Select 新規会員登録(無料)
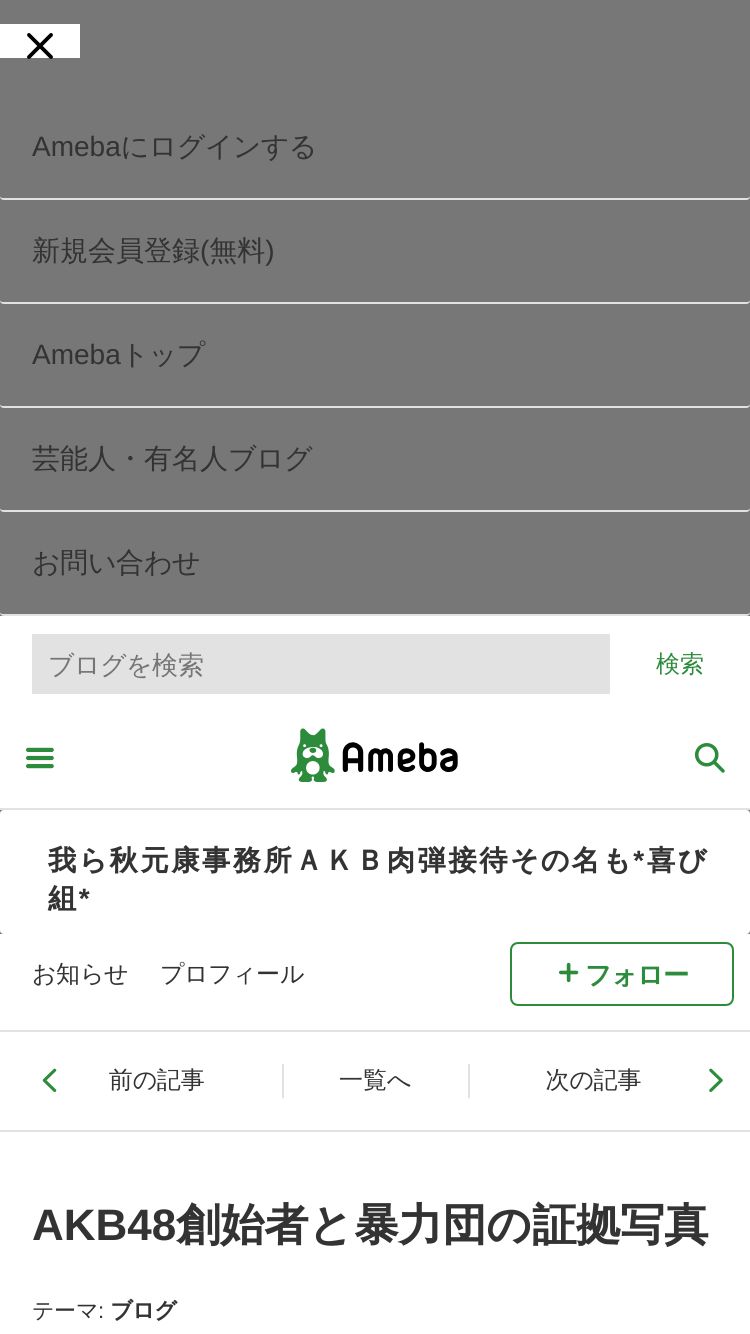750x1334 pixels. pos(153,251)
